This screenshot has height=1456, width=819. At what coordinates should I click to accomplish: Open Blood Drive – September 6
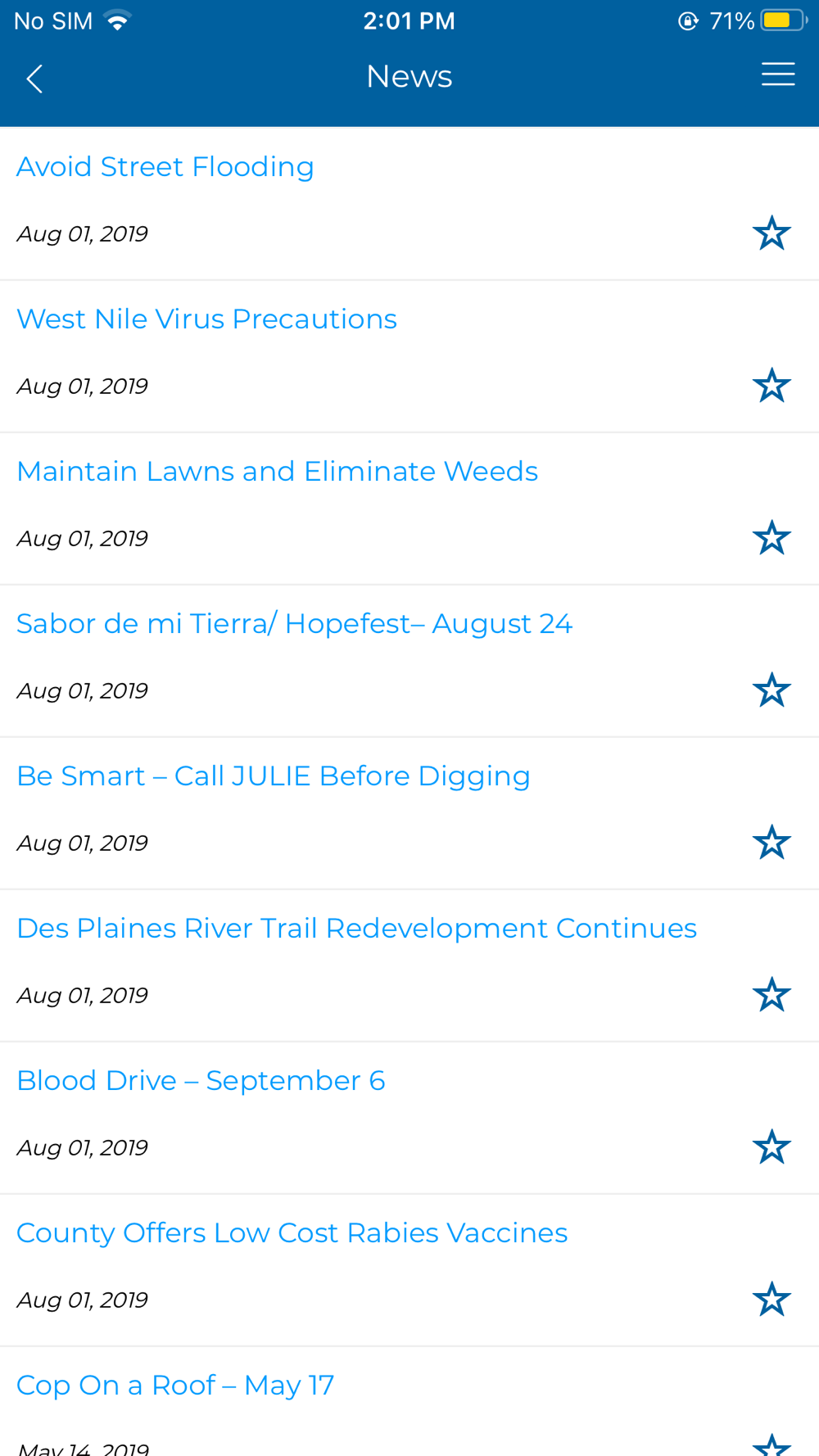[201, 1081]
